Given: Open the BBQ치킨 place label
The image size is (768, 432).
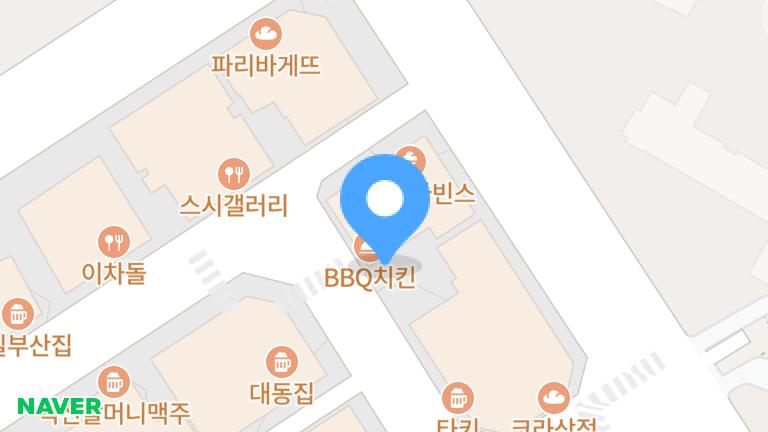Looking at the screenshot, I should click(370, 278).
